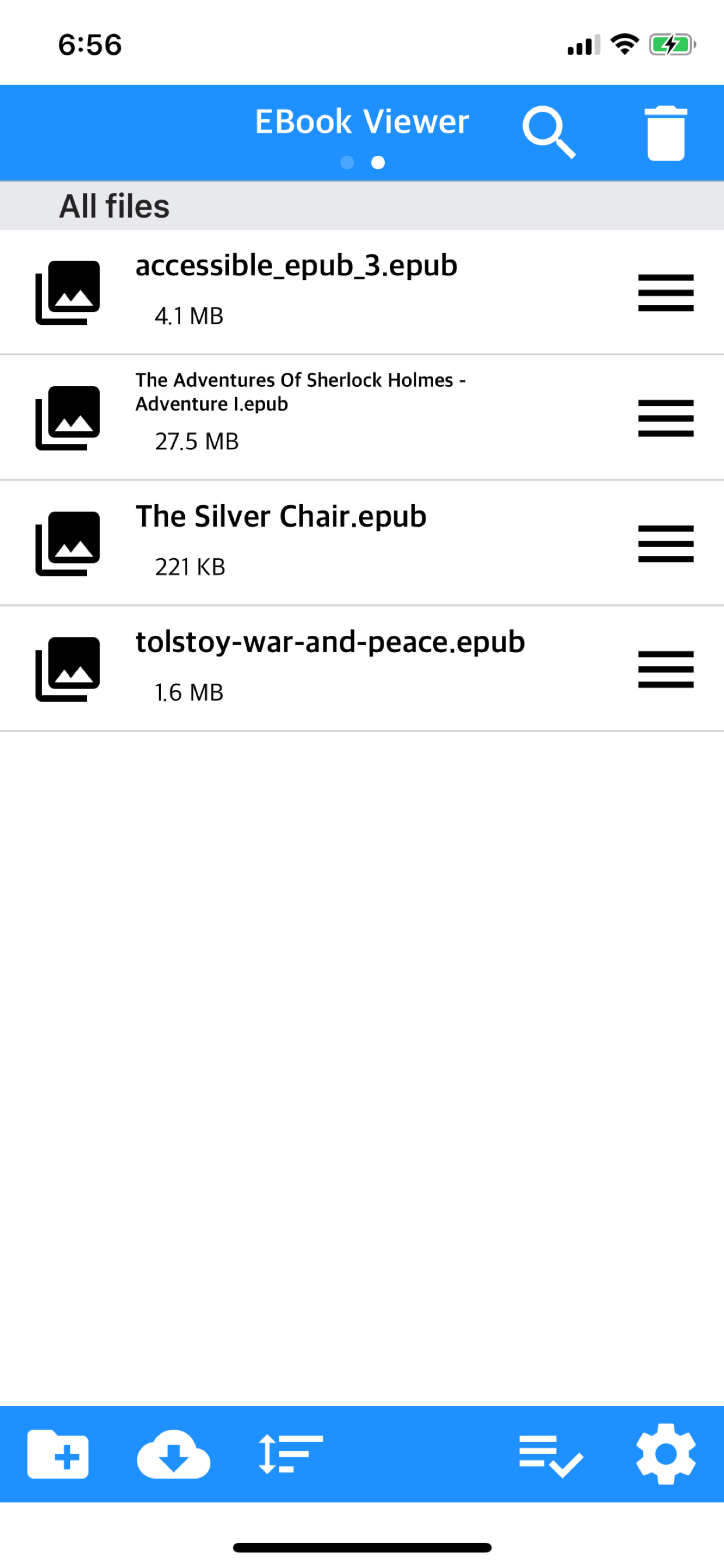The image size is (724, 1568).
Task: Open the multi-select checklist tool
Action: point(550,1455)
